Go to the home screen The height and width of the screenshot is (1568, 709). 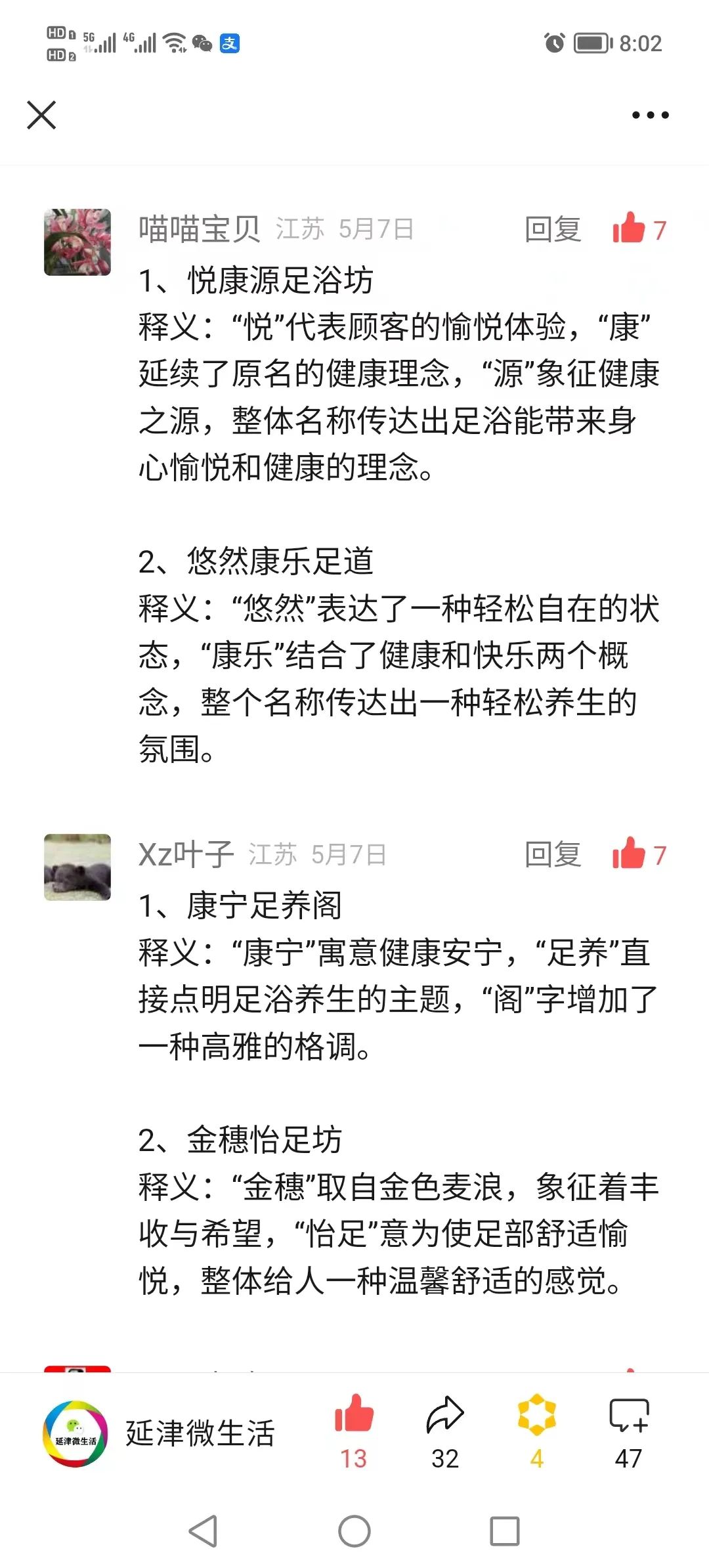click(x=354, y=1531)
